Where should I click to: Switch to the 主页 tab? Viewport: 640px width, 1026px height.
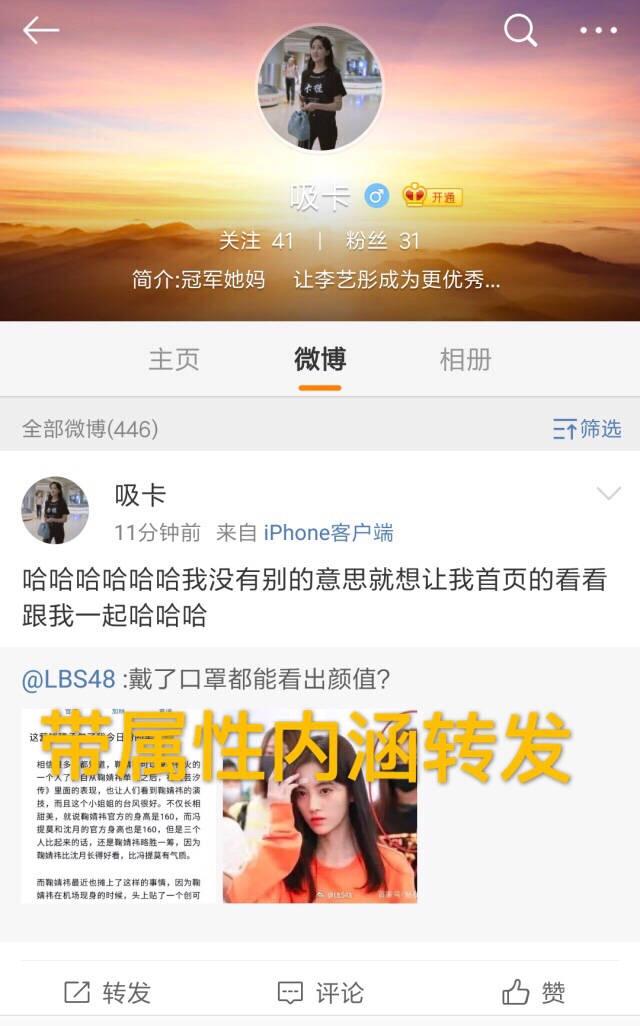pyautogui.click(x=173, y=359)
